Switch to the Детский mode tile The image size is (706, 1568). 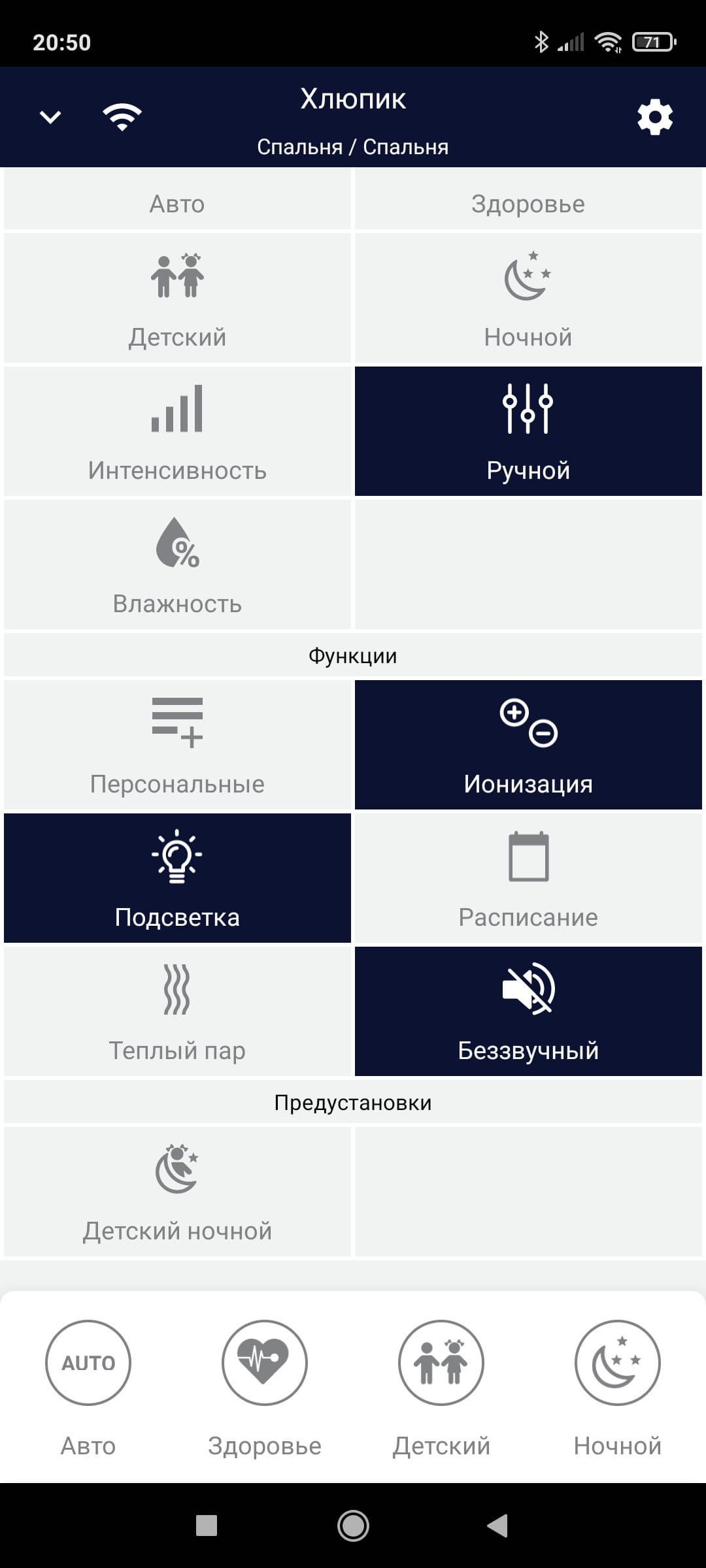pyautogui.click(x=177, y=299)
